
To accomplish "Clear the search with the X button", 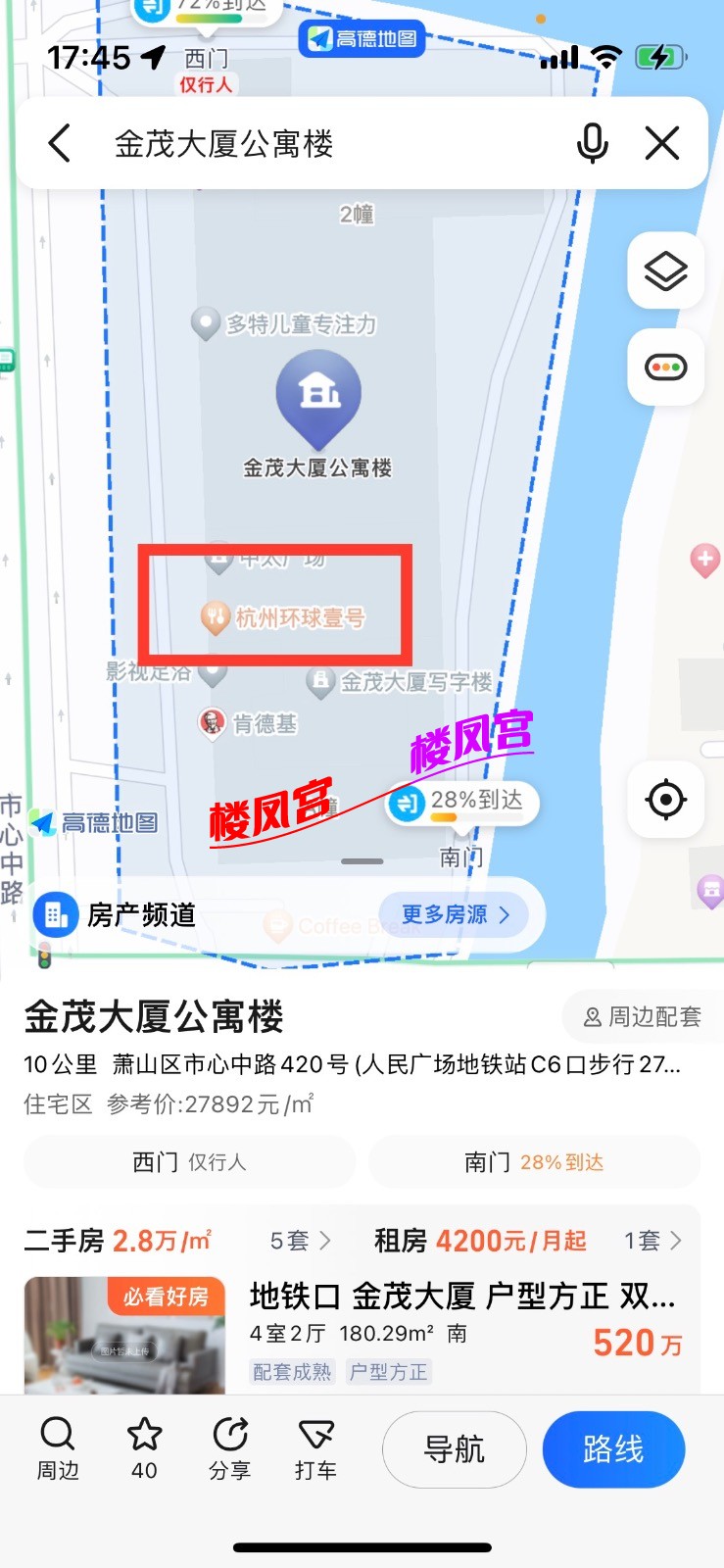I will tap(662, 144).
